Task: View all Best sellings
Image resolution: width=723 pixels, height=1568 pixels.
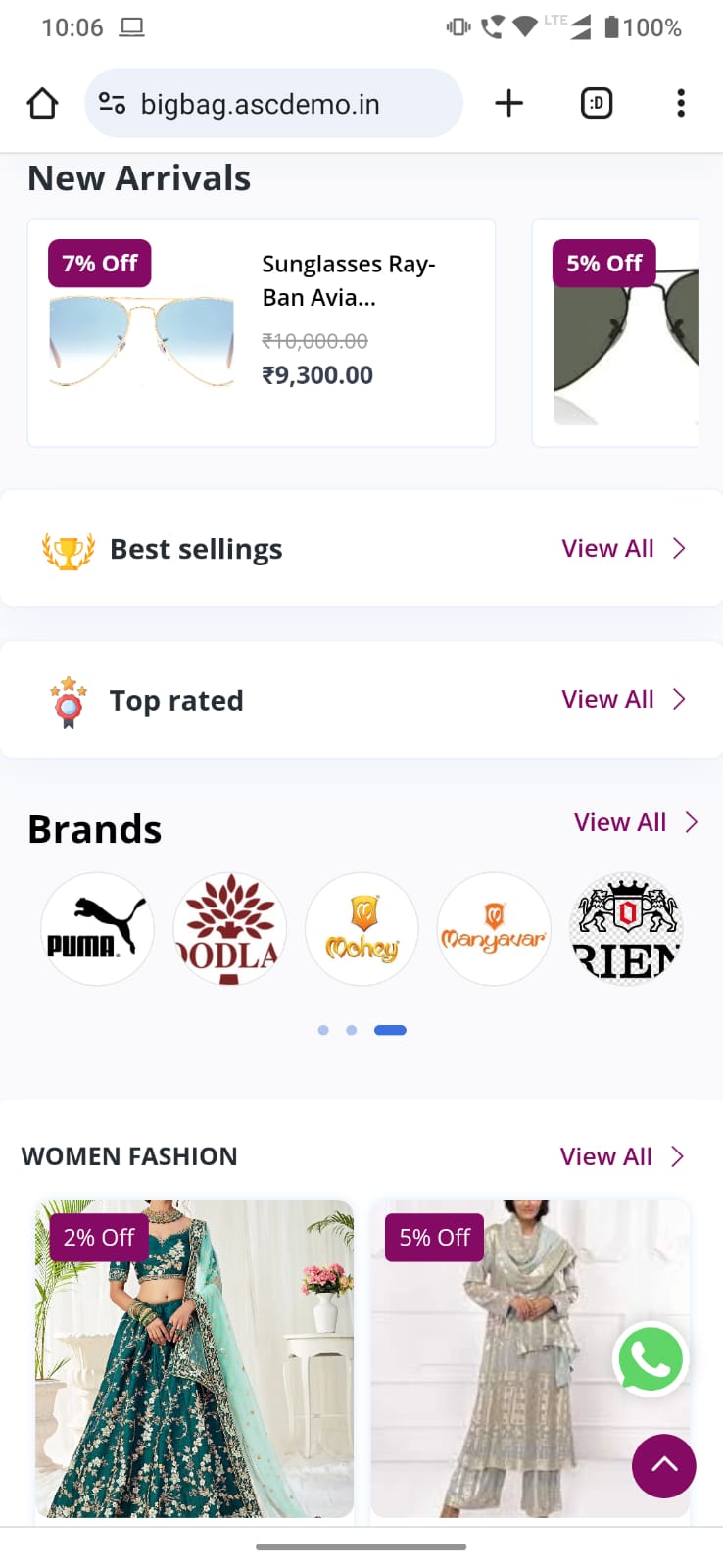Action: pos(623,548)
